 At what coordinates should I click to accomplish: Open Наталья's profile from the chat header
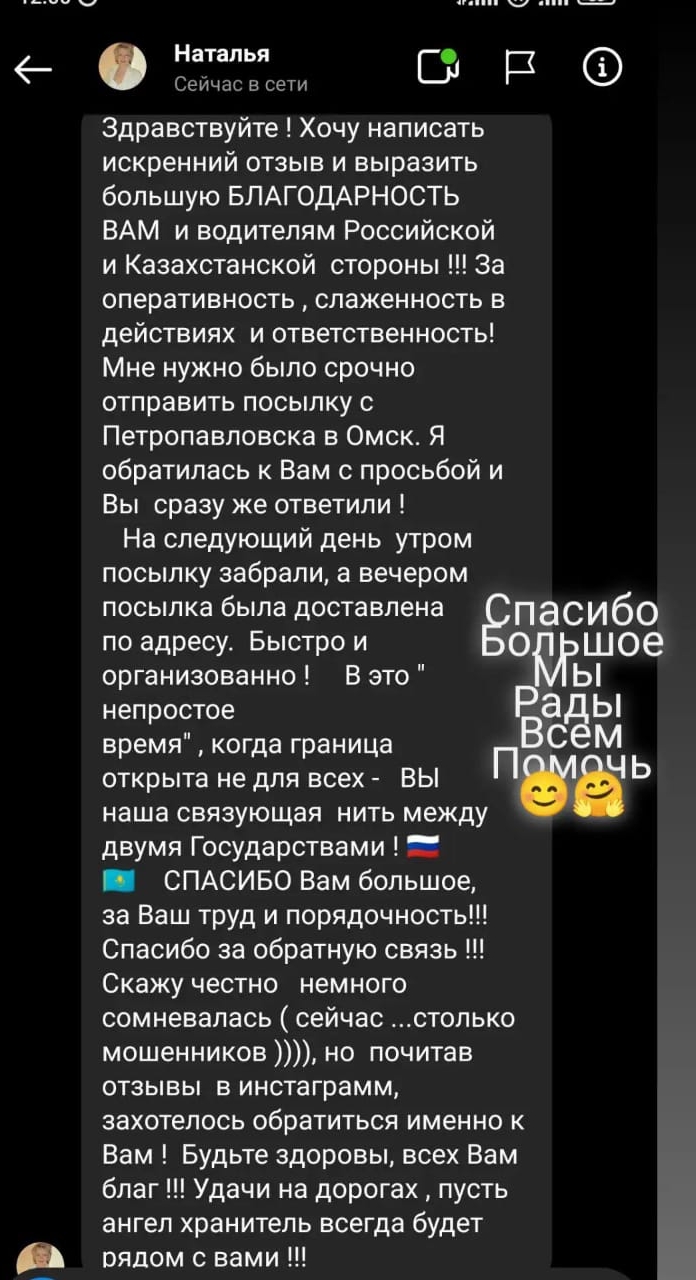(220, 67)
